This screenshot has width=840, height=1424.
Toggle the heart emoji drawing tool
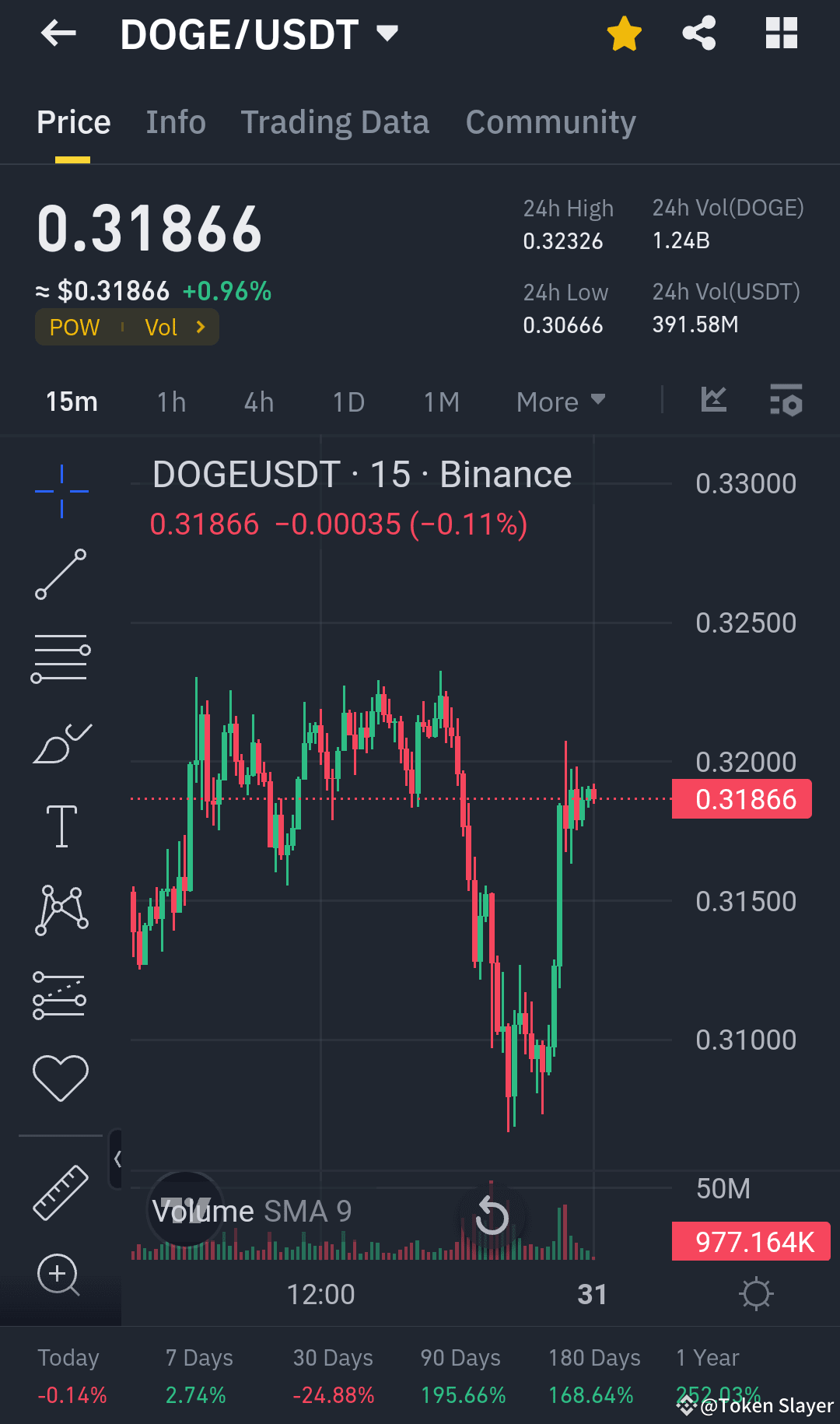click(61, 1075)
